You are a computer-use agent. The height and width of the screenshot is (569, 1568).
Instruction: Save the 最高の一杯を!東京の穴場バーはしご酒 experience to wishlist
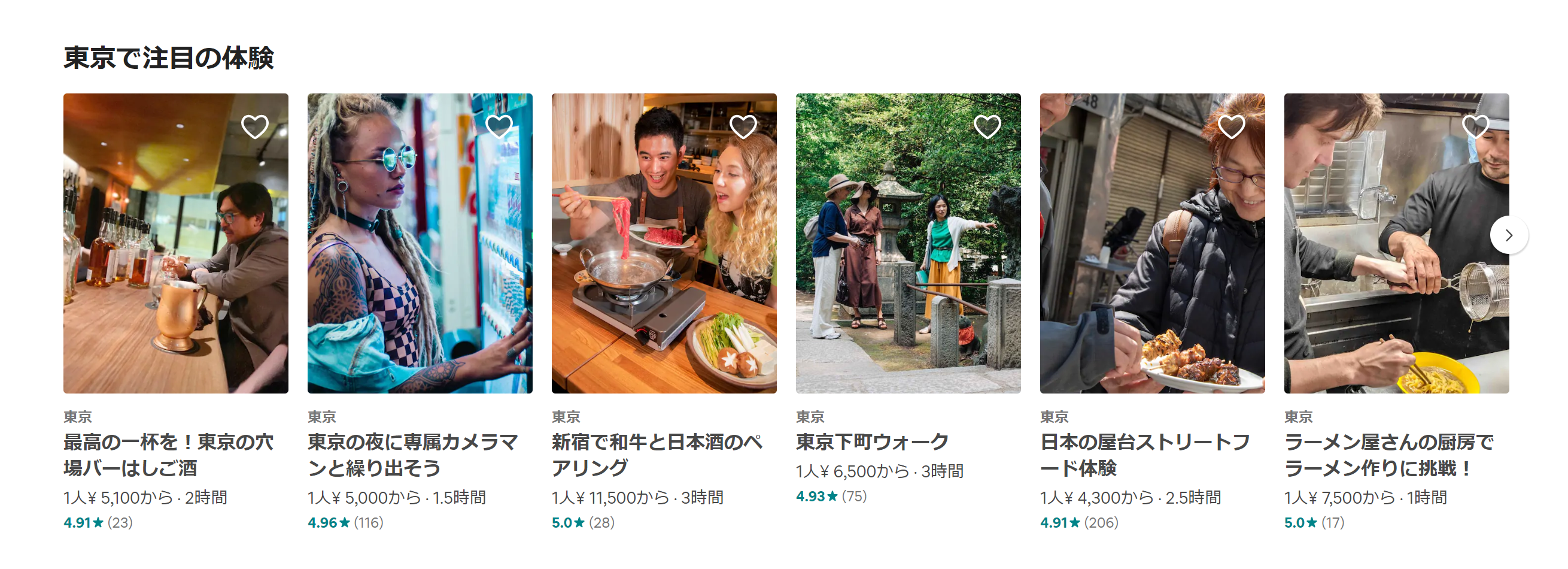pos(254,127)
